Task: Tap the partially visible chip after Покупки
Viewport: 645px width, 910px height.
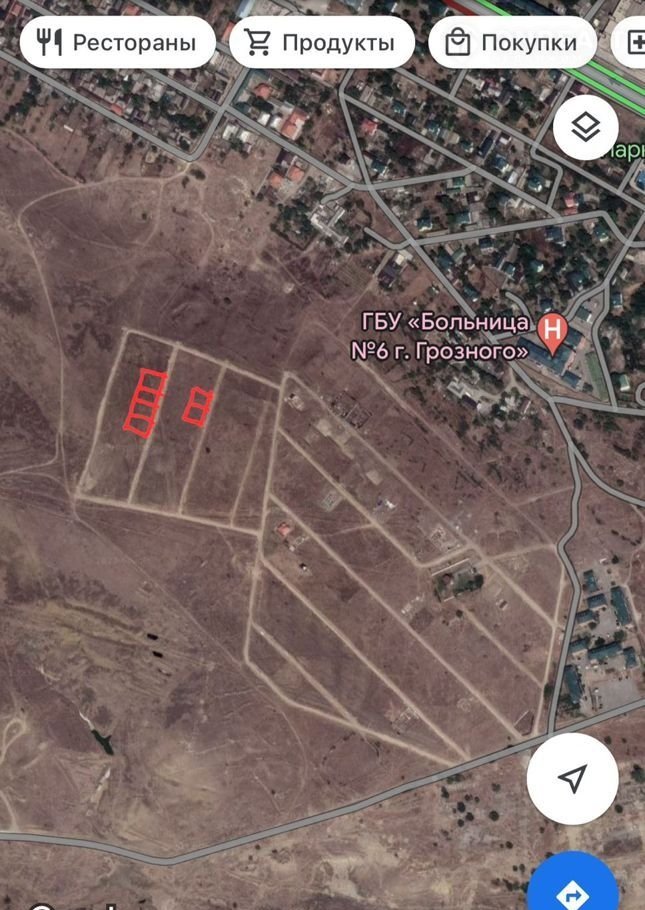Action: pyautogui.click(x=632, y=43)
